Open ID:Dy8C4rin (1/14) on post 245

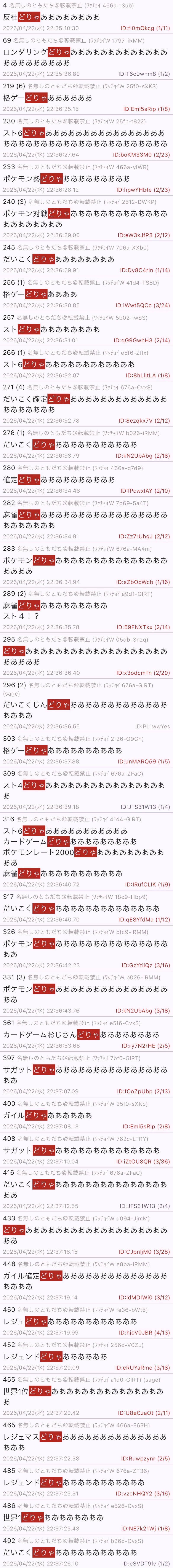144,270
